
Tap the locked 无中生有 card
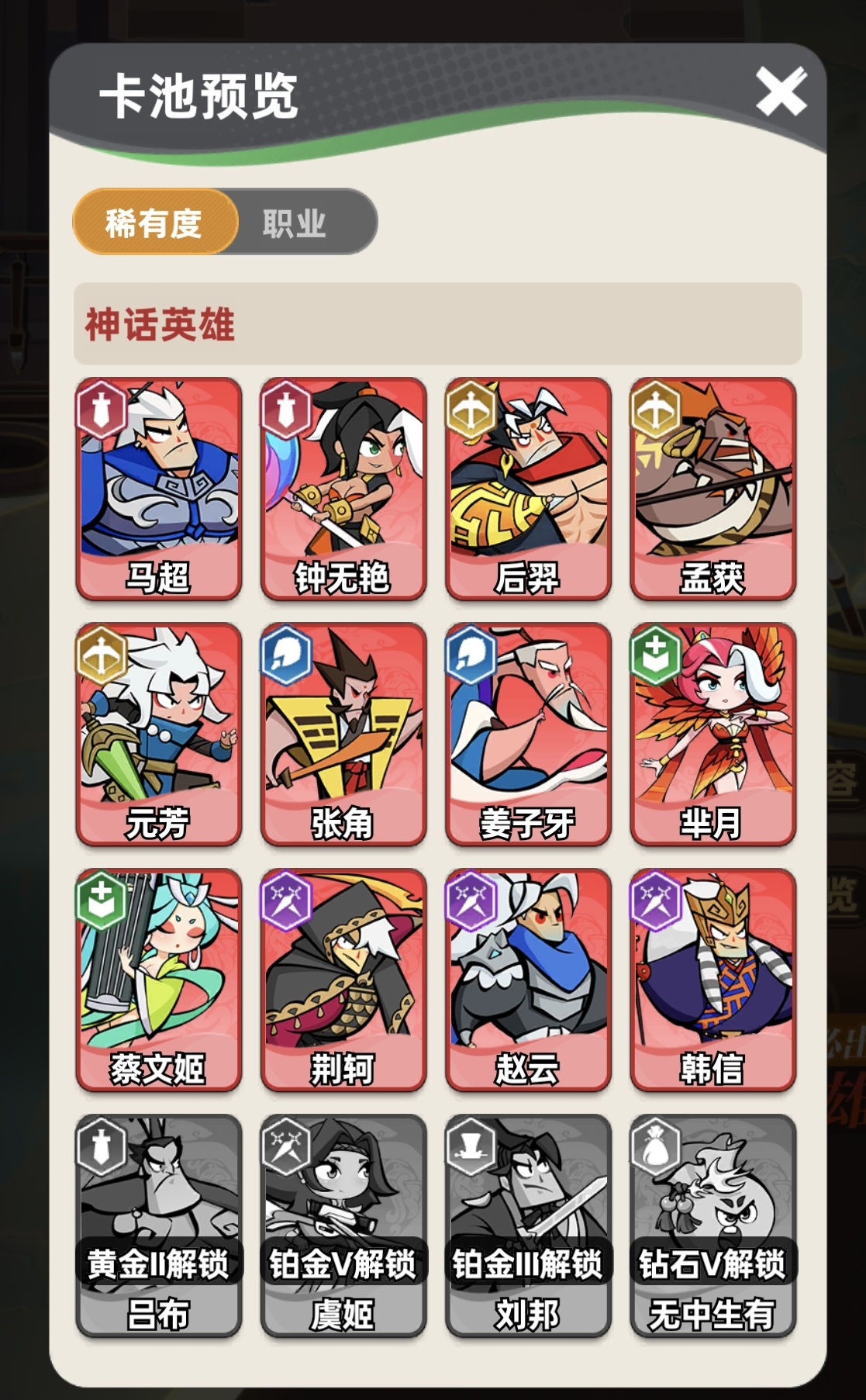pos(712,1225)
